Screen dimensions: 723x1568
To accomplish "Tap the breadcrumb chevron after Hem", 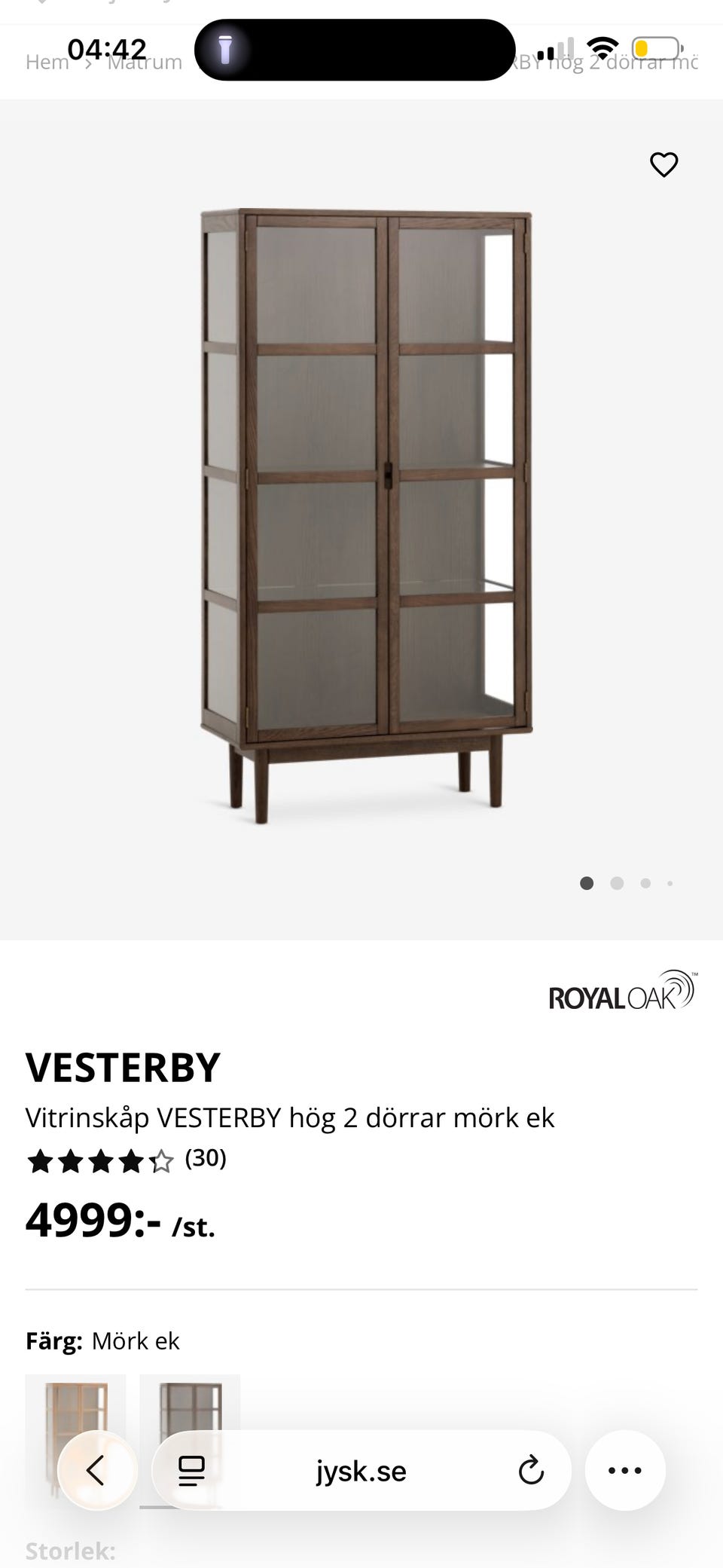I will (88, 62).
